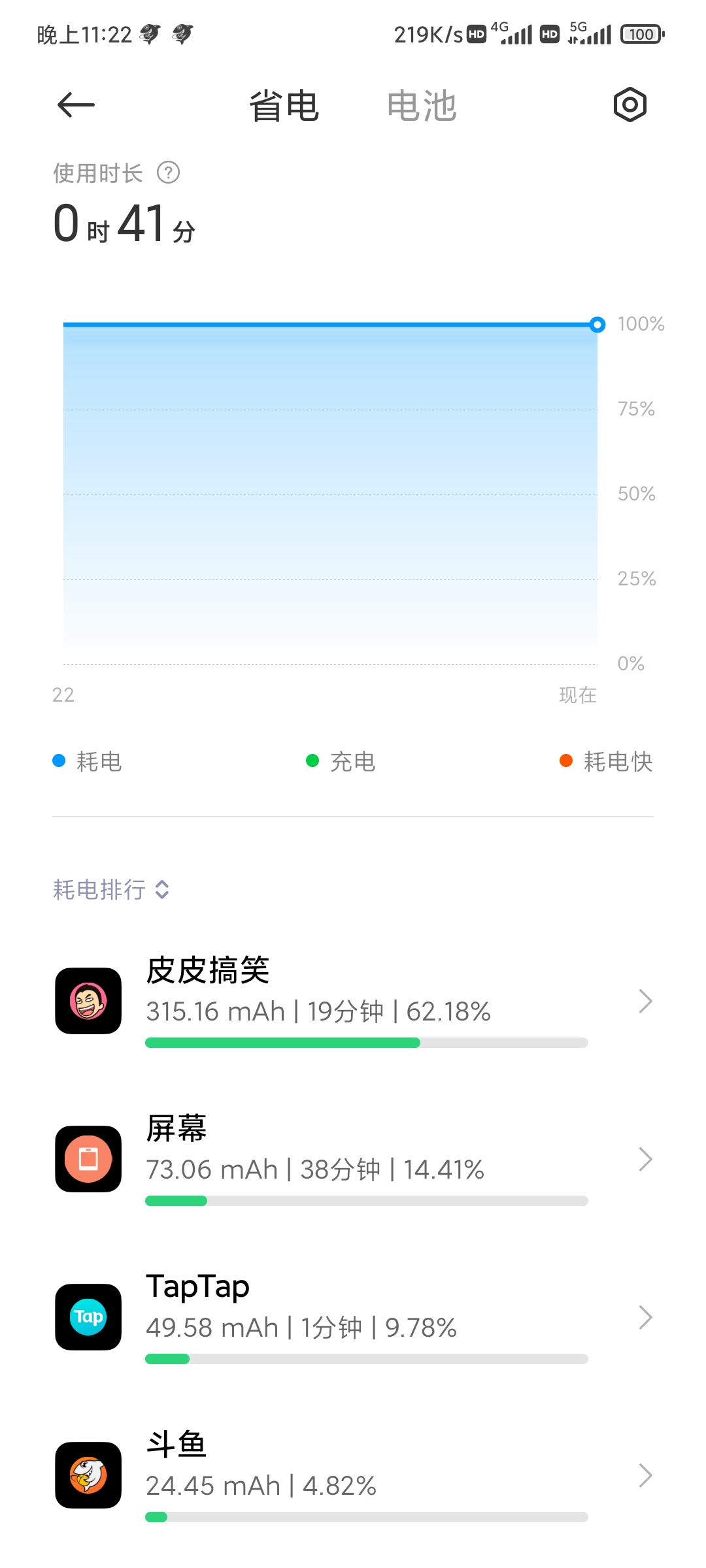Select the 省电 tab
Screen dimensions: 706x1568
[284, 106]
